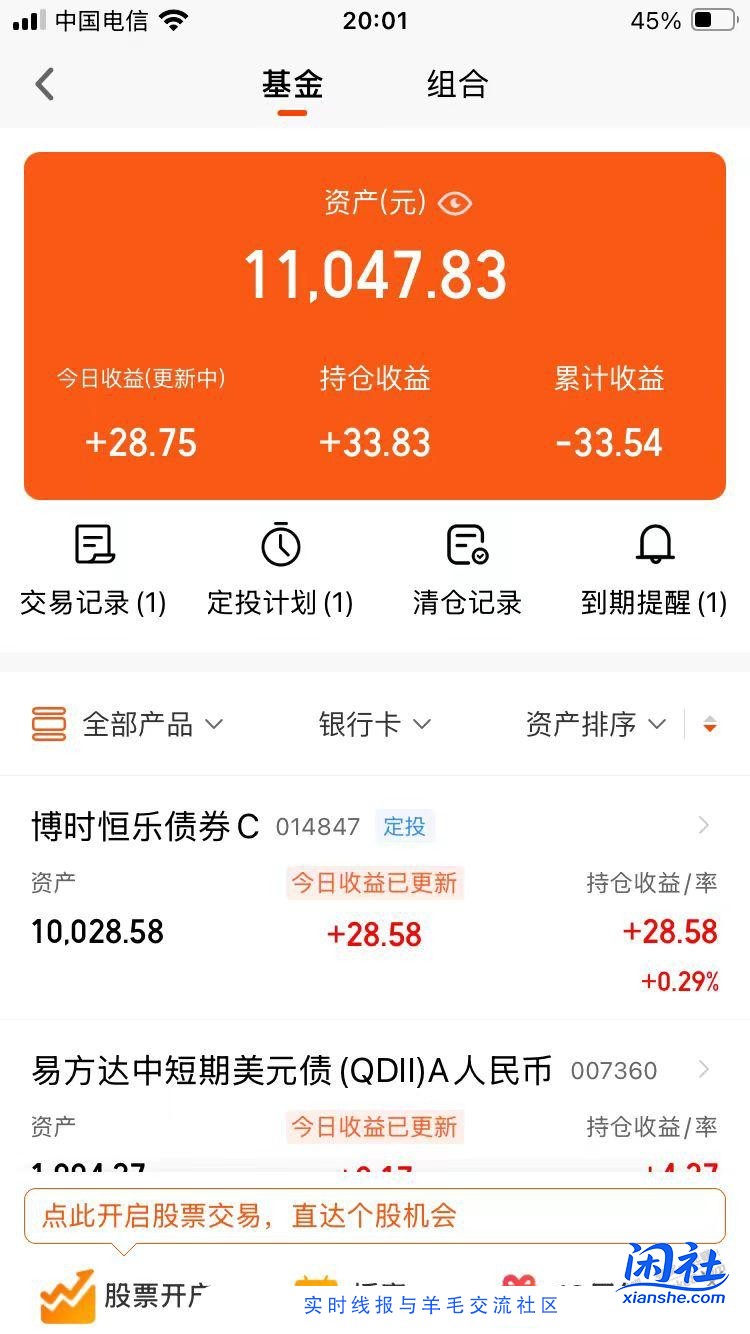Tap the sort order arrows beside 资产排序

click(x=710, y=723)
